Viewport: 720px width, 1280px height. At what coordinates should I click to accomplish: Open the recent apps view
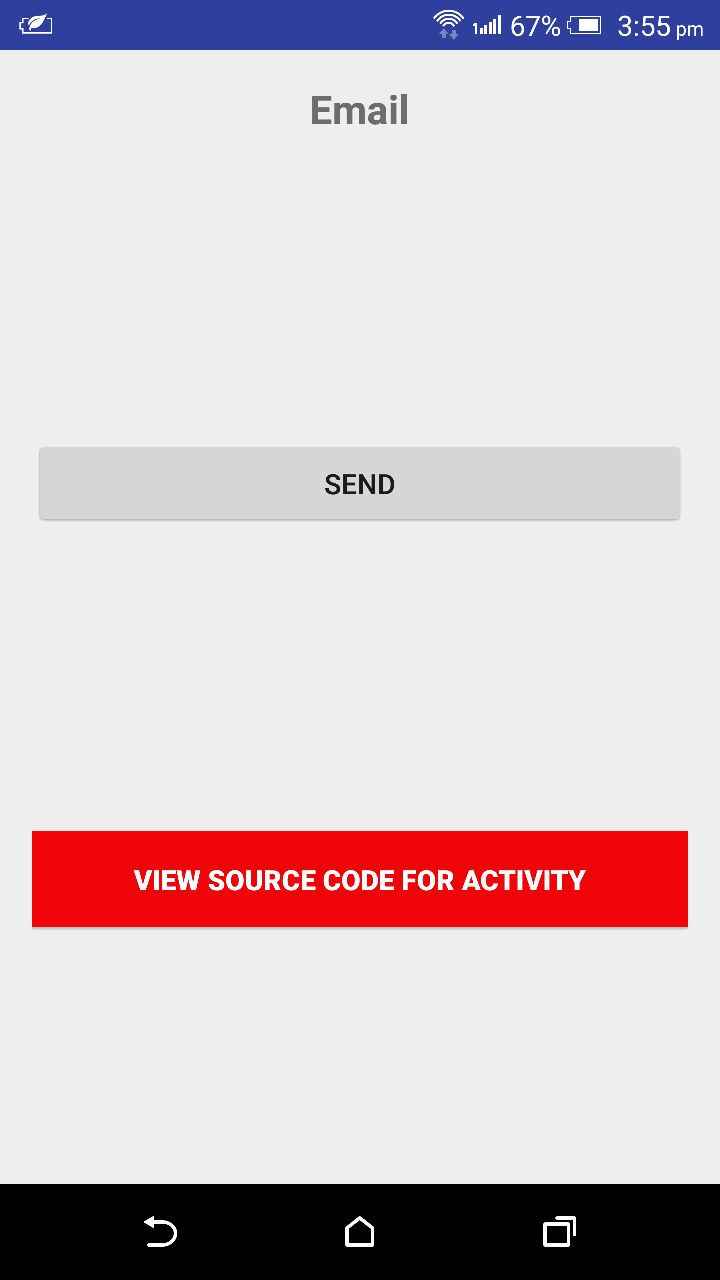(x=560, y=1232)
